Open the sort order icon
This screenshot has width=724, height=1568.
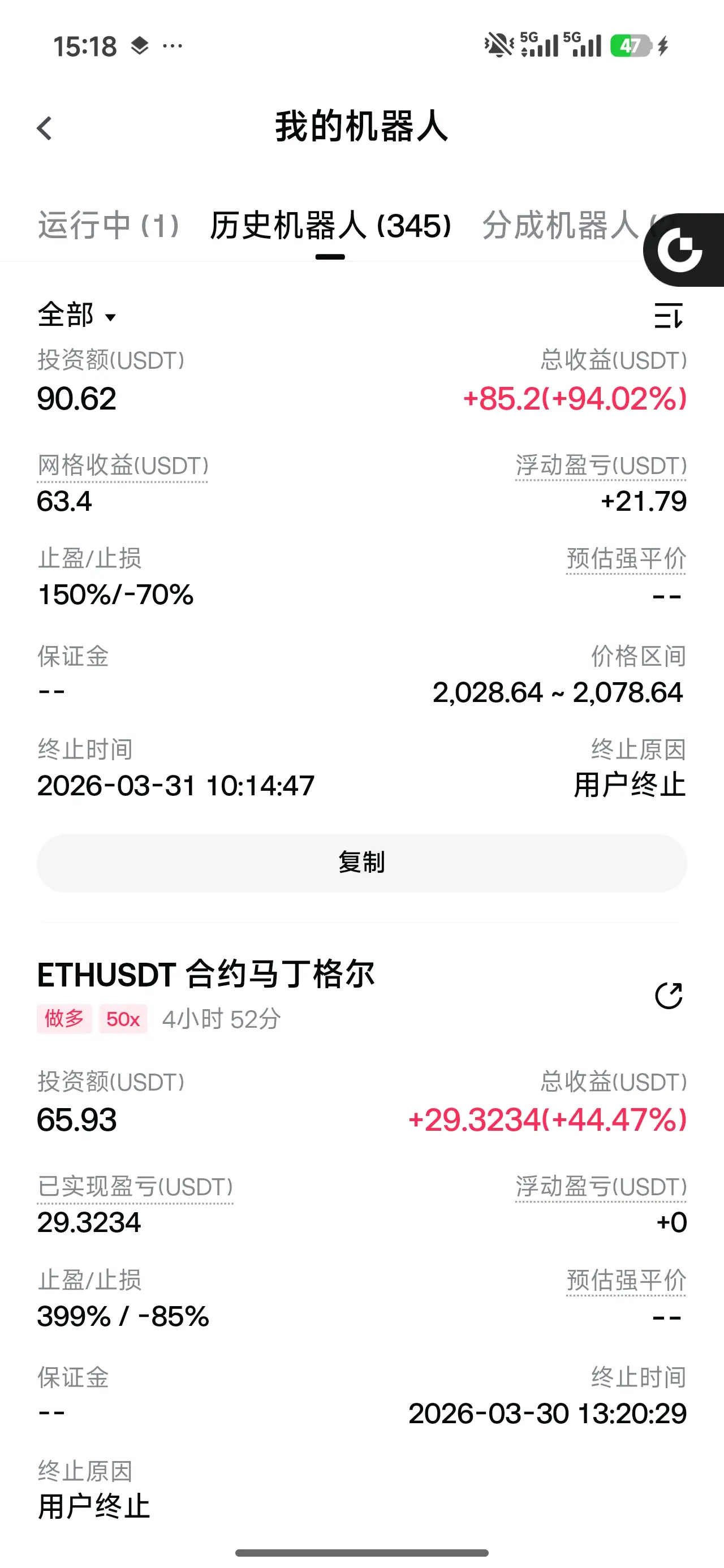coord(669,315)
